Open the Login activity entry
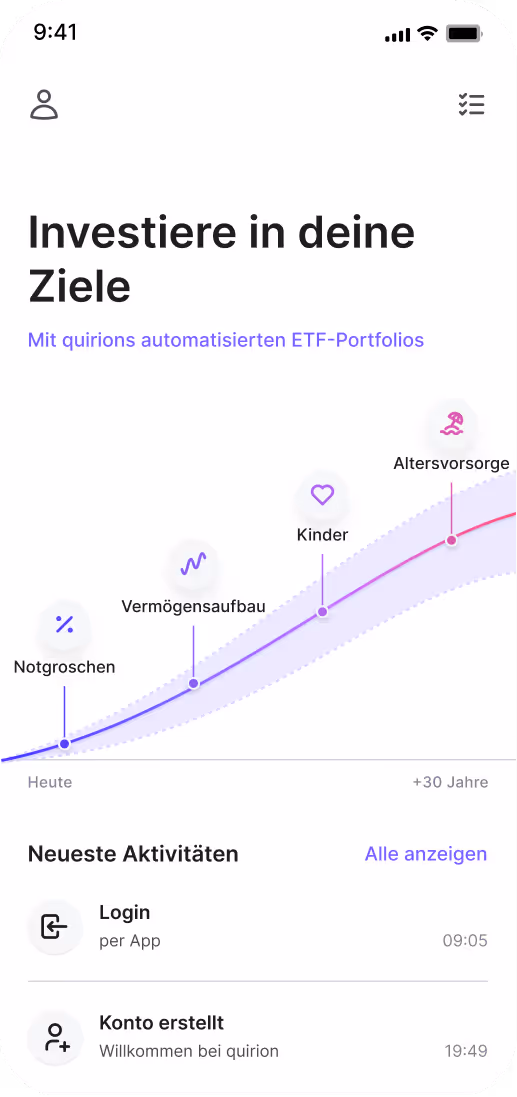Image resolution: width=517 pixels, height=1097 pixels. click(258, 927)
